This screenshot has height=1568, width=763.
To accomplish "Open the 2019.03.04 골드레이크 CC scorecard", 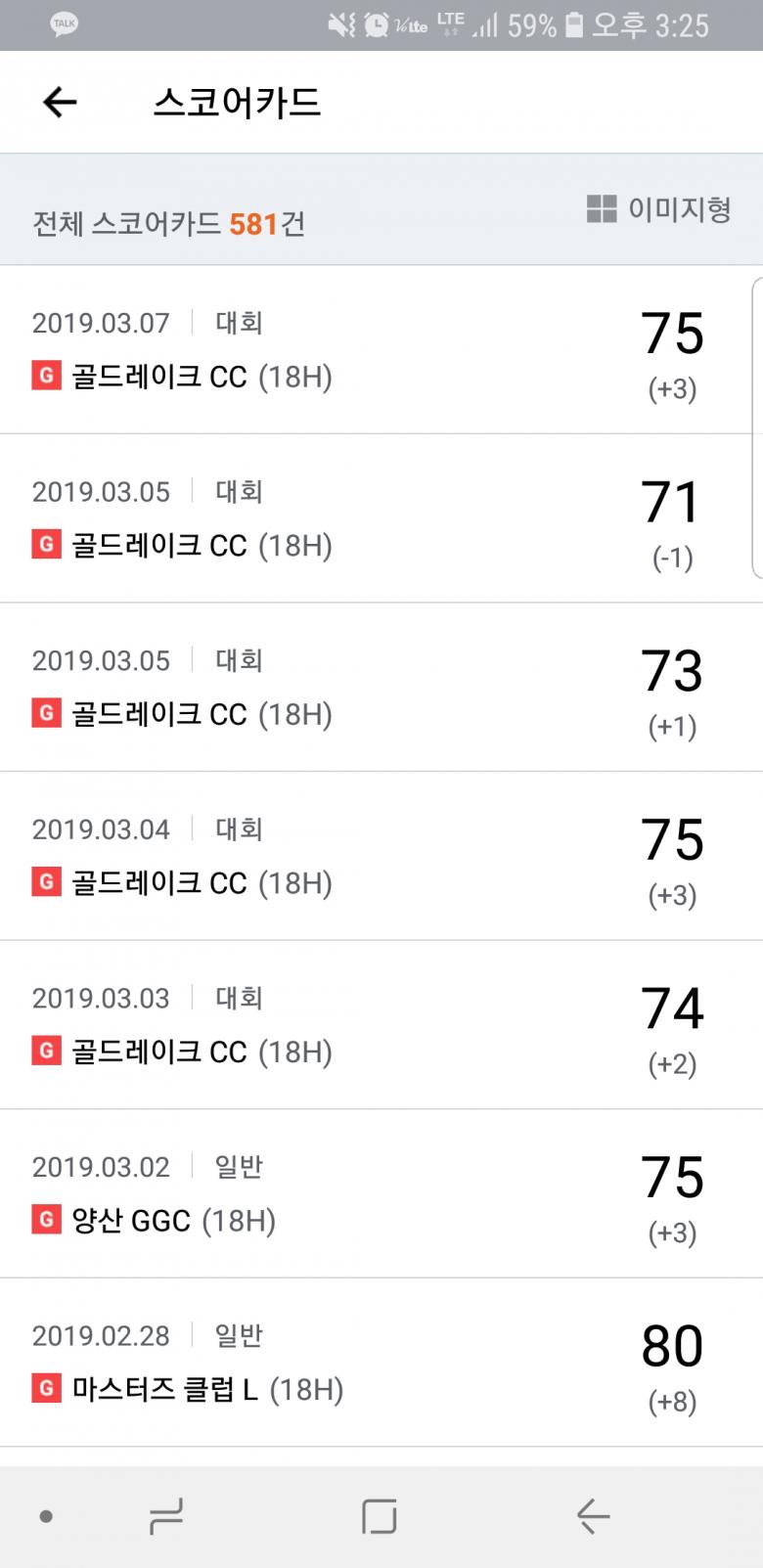I will click(381, 856).
